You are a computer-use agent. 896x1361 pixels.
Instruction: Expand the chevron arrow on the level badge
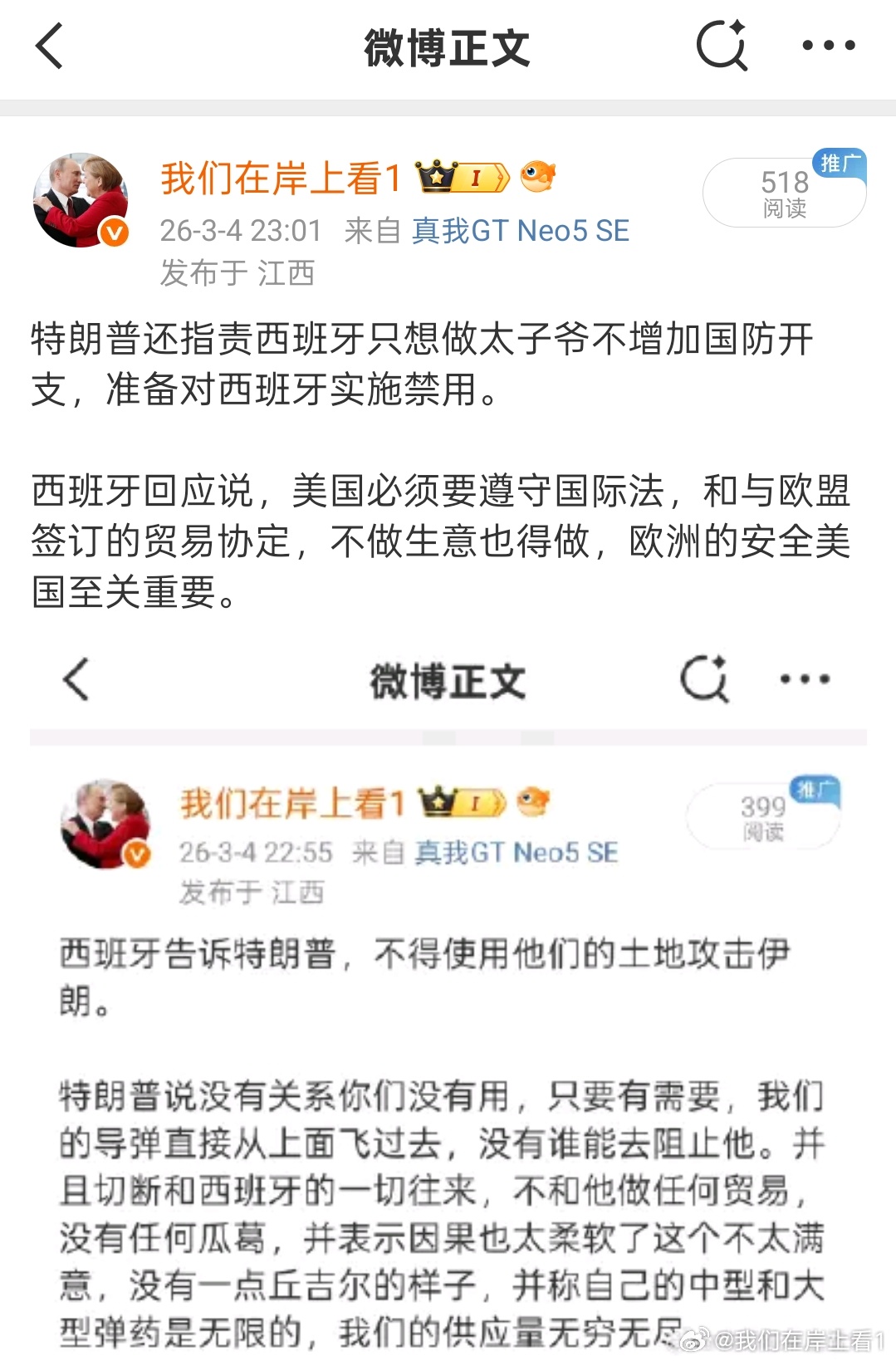500,175
